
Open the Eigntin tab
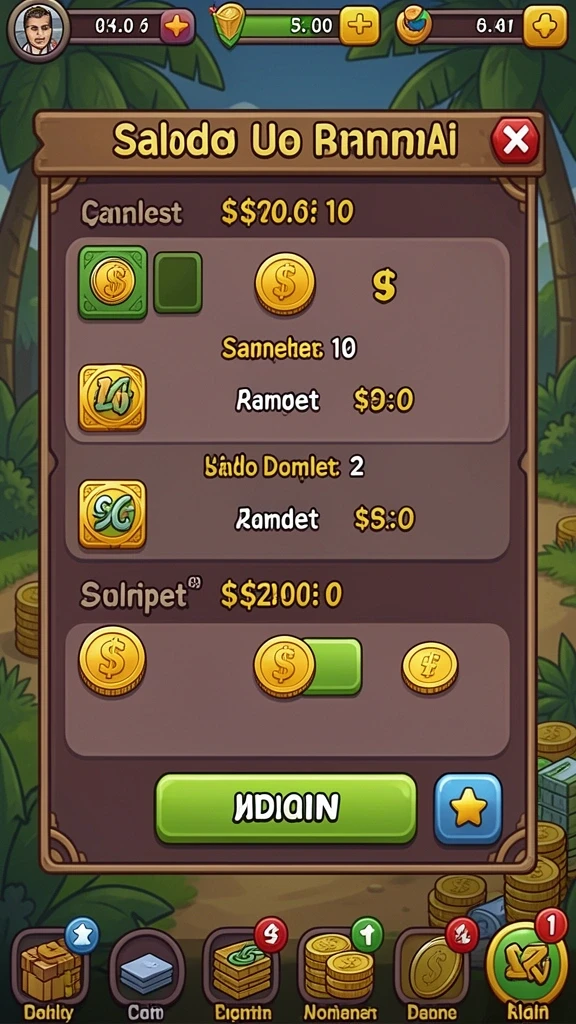coord(242,973)
